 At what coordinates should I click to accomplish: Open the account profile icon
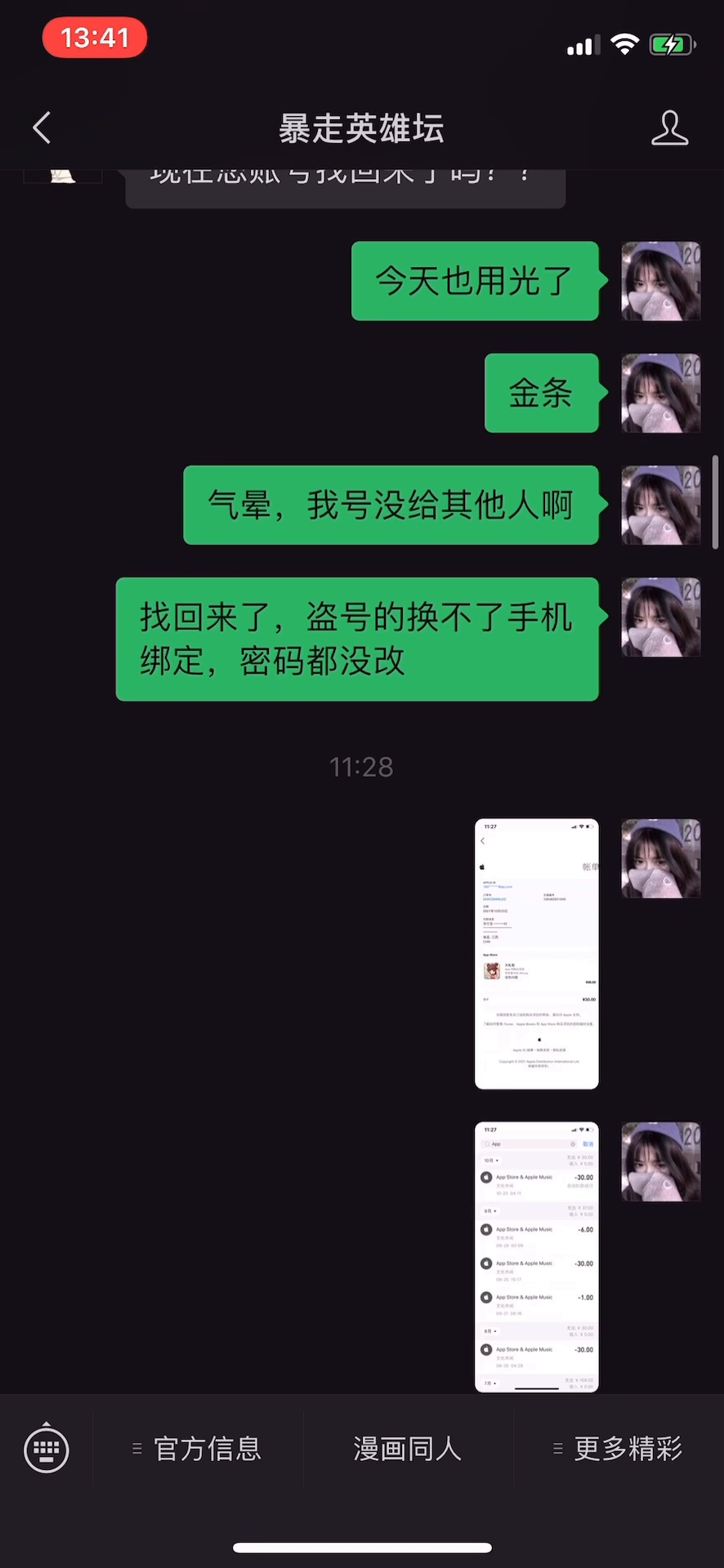coord(669,127)
